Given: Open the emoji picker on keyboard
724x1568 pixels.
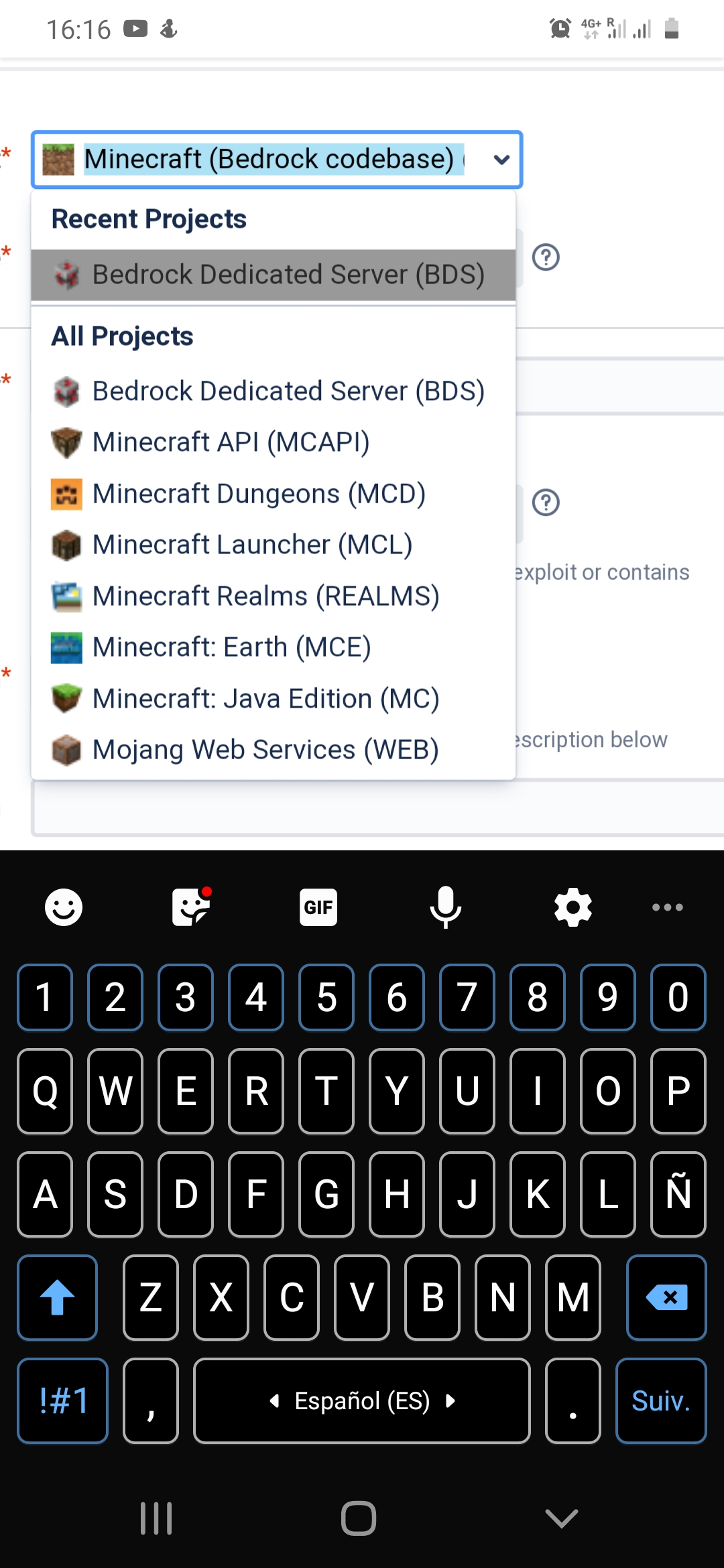Looking at the screenshot, I should click(x=64, y=907).
